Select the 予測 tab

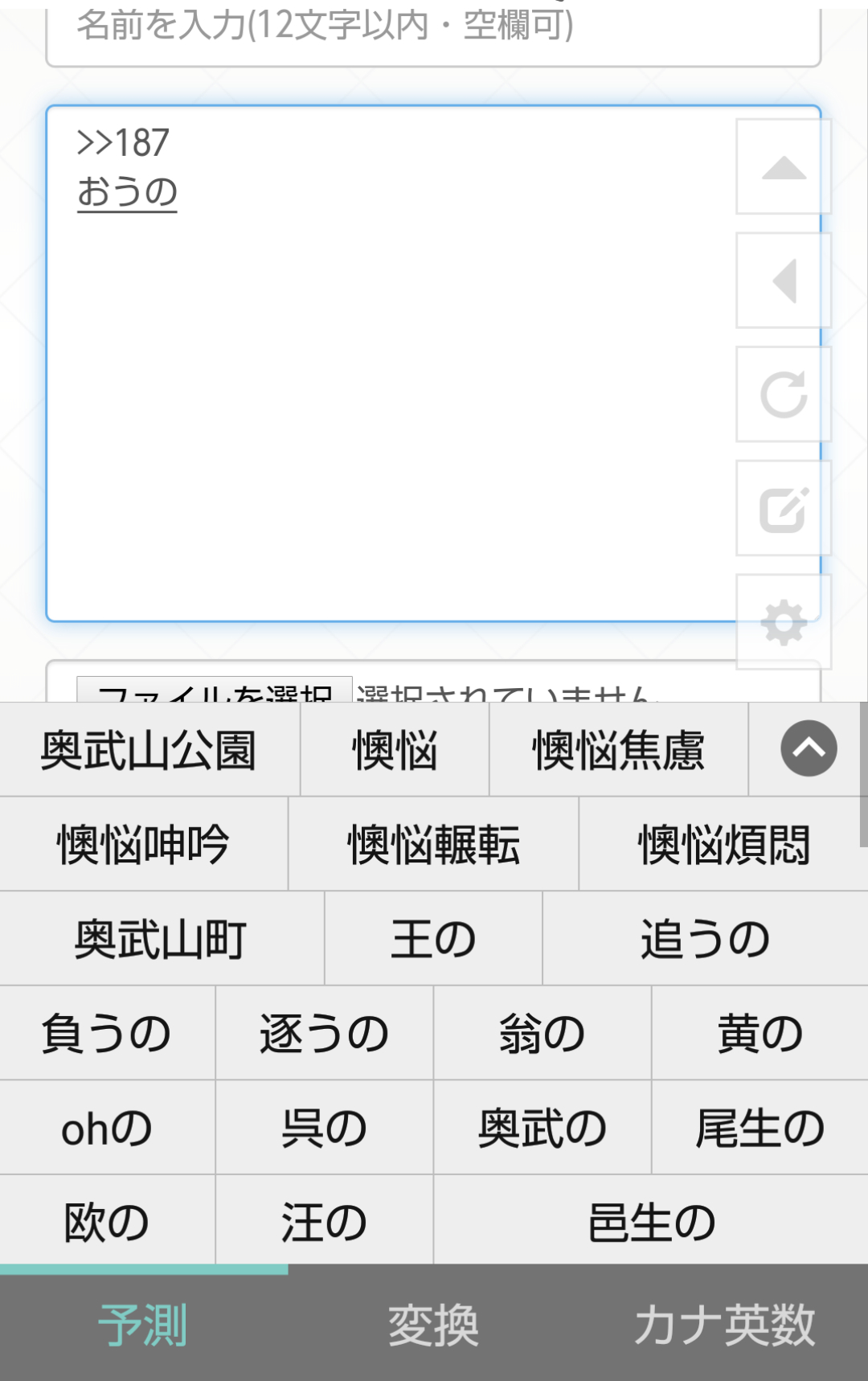pyautogui.click(x=143, y=1325)
